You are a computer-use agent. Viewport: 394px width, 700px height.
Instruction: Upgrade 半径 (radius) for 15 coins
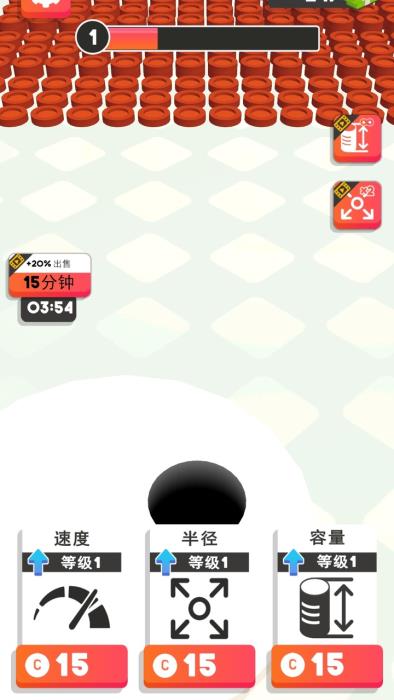tap(199, 666)
